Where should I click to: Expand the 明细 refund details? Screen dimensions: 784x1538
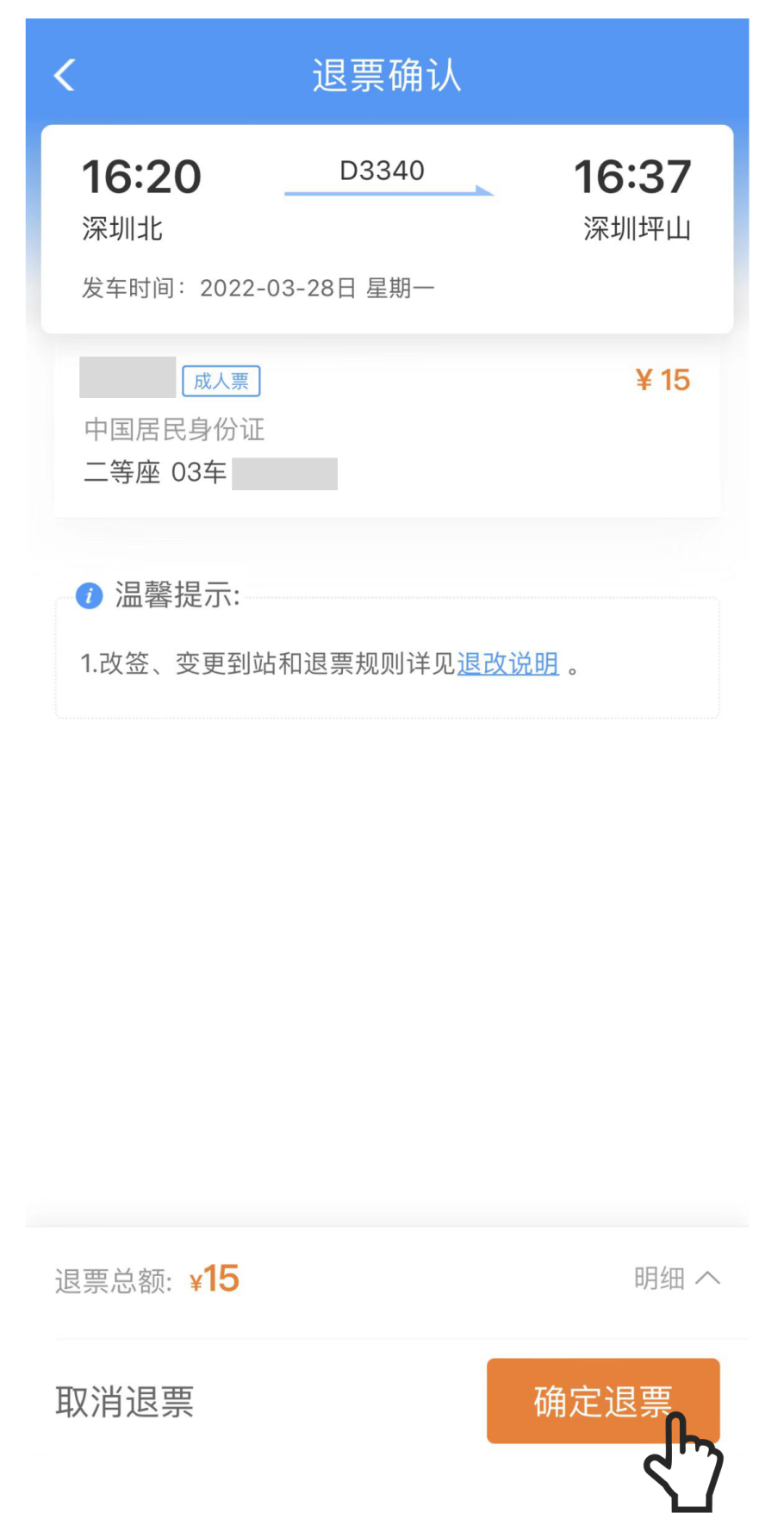coord(676,1278)
